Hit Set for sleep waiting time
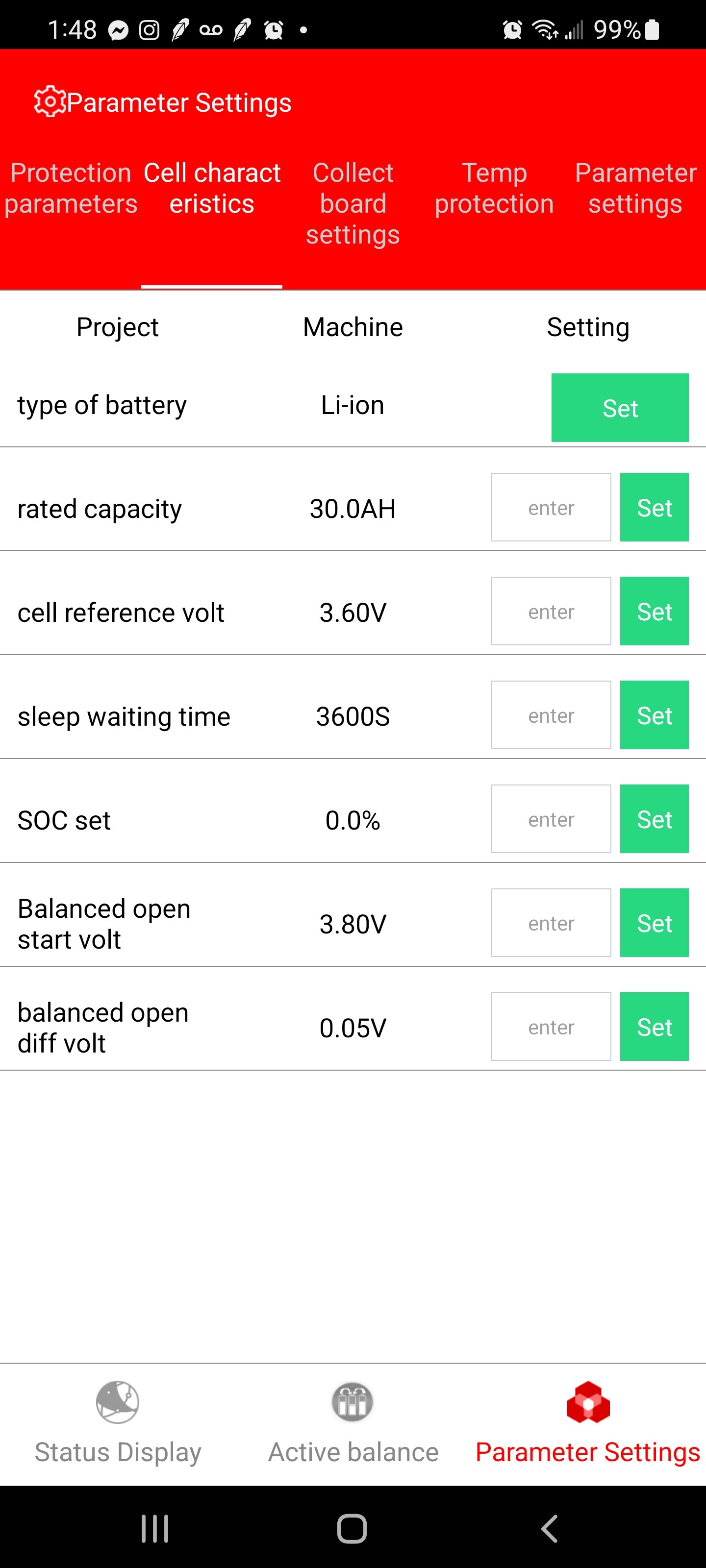Viewport: 706px width, 1568px height. [x=654, y=715]
